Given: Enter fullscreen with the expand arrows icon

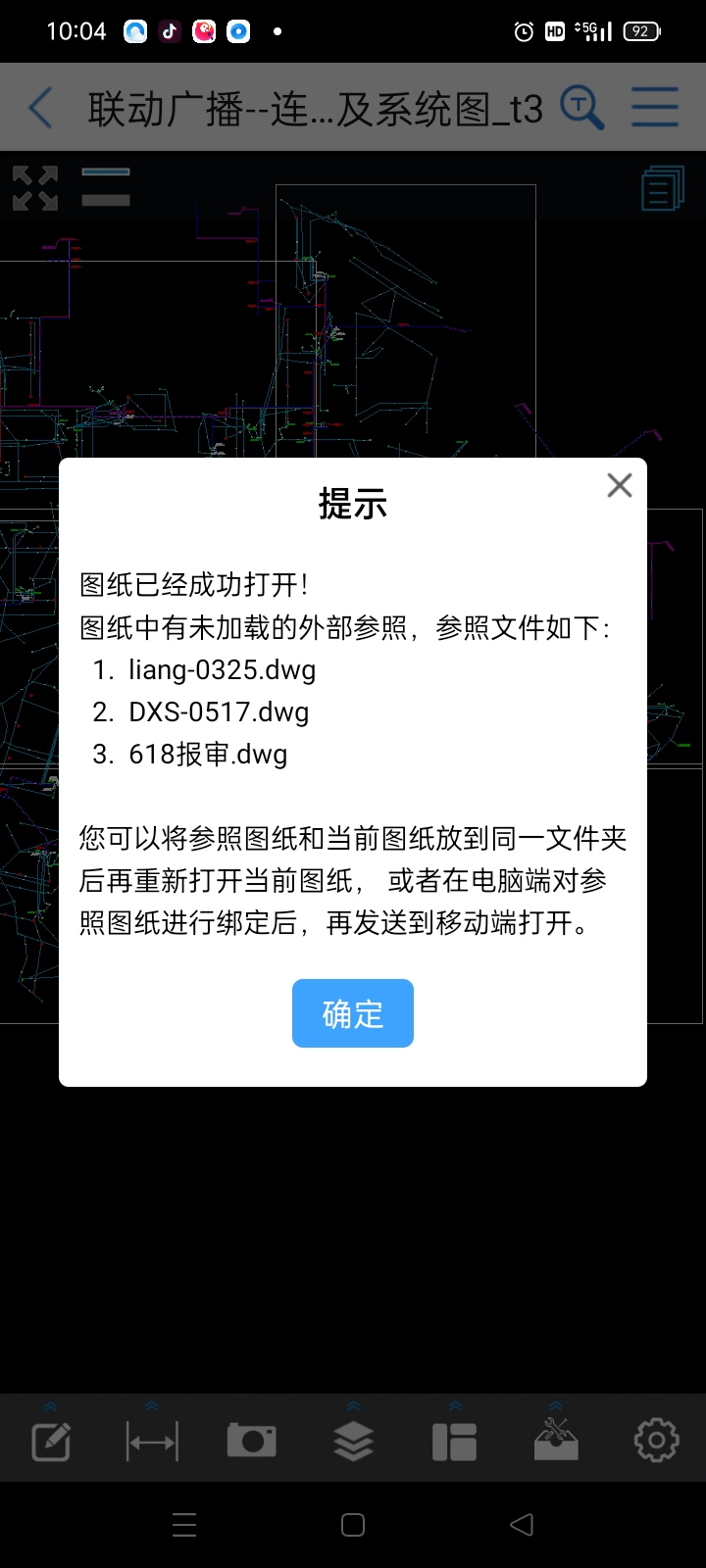Looking at the screenshot, I should point(35,188).
